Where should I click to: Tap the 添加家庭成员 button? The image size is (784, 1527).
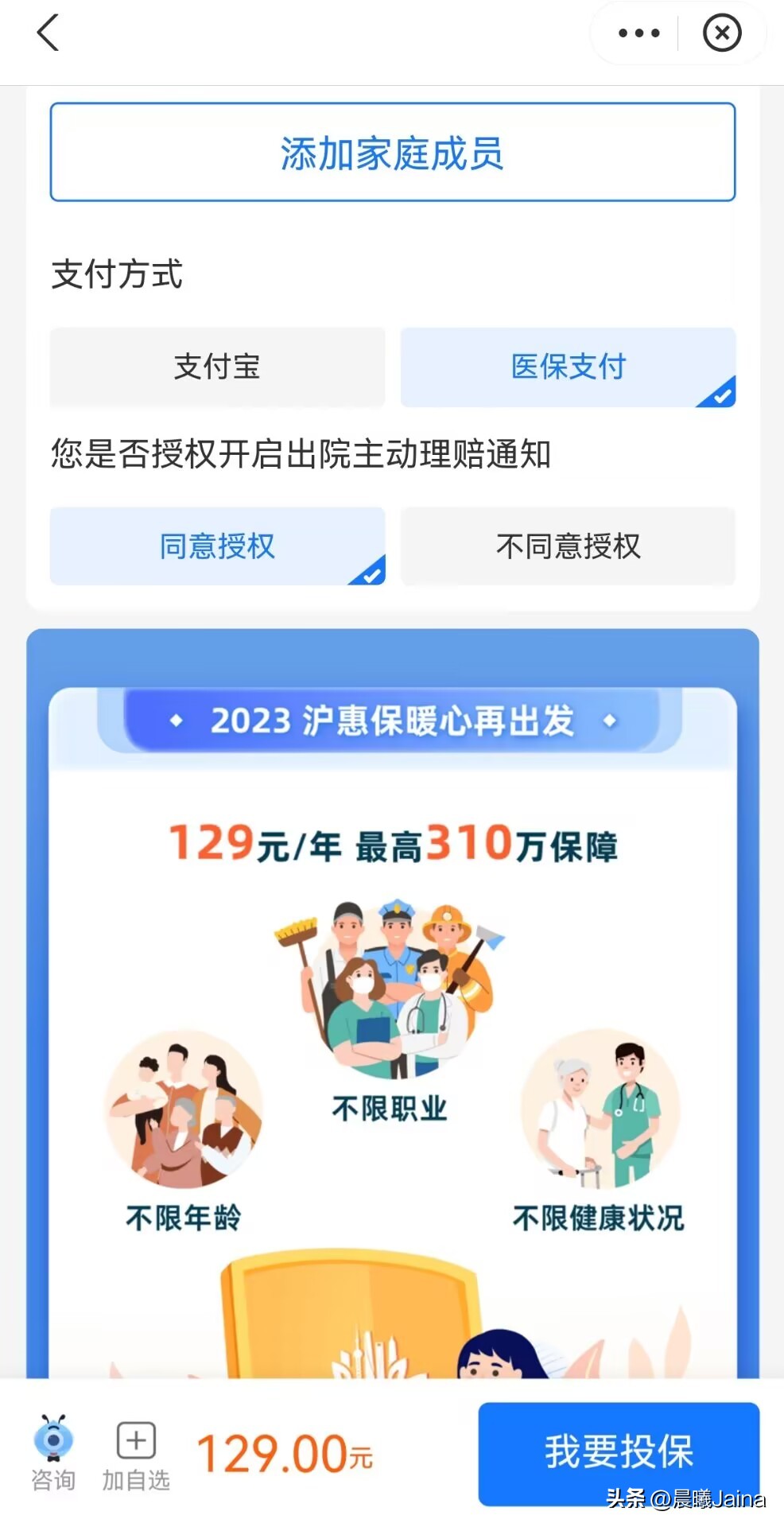[x=391, y=151]
